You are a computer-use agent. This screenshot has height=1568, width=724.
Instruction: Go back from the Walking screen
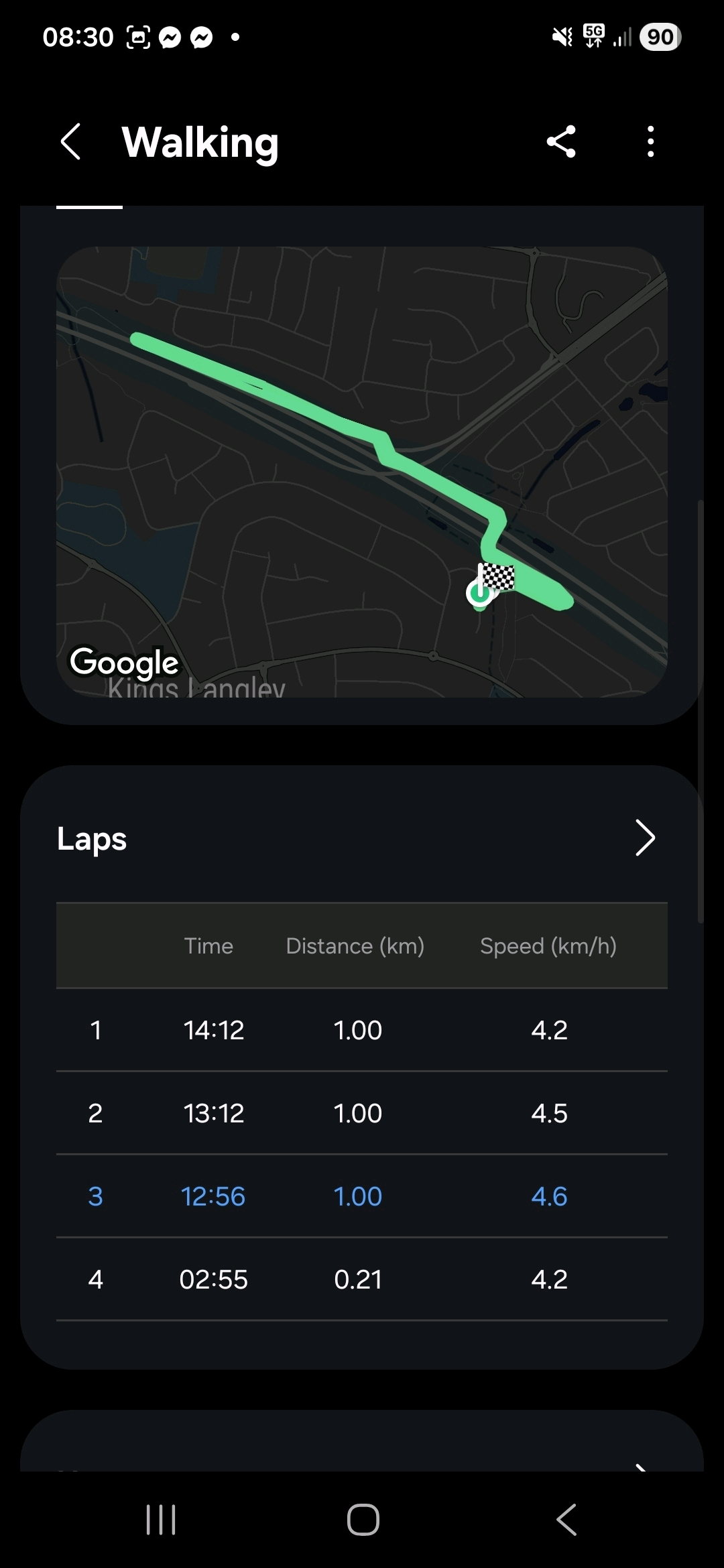coord(71,142)
